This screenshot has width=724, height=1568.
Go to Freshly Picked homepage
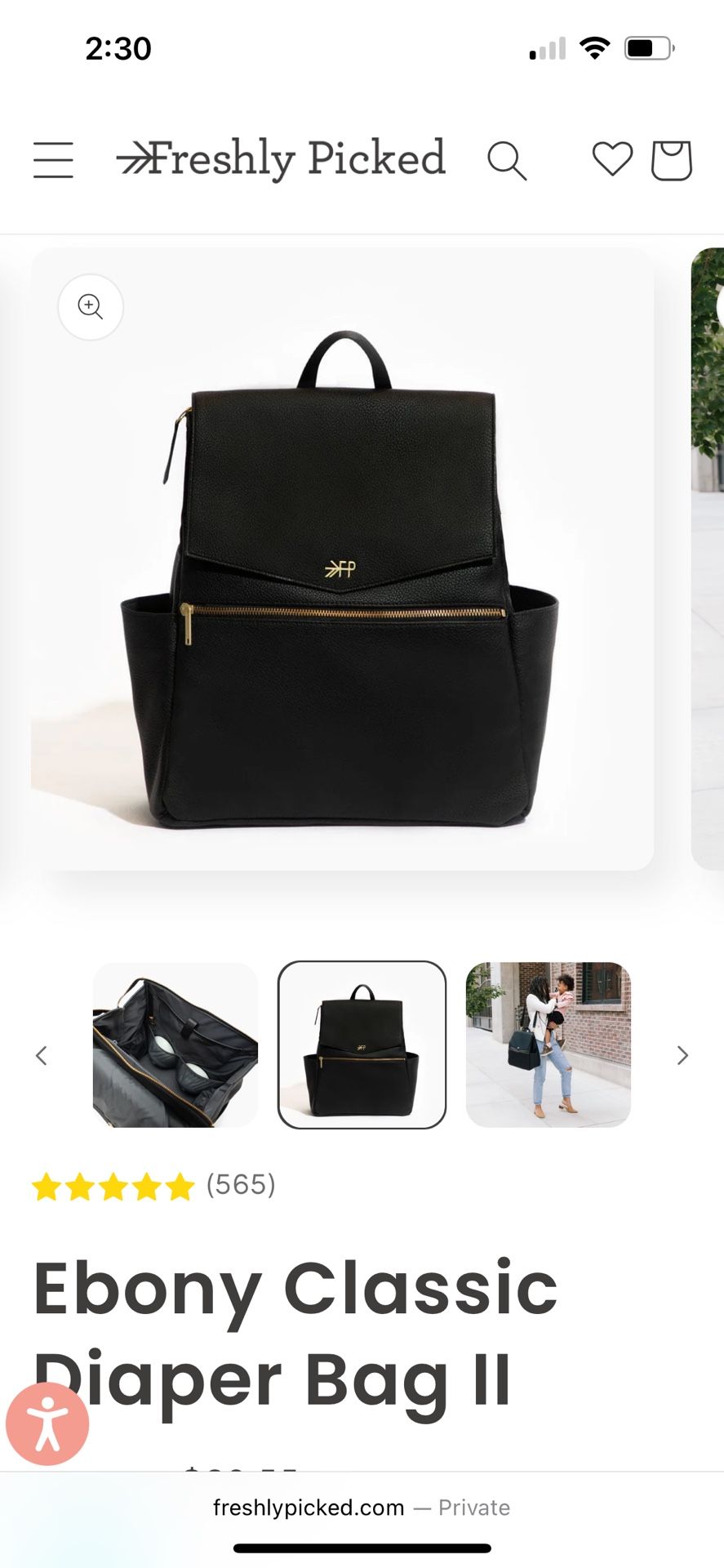tap(282, 158)
